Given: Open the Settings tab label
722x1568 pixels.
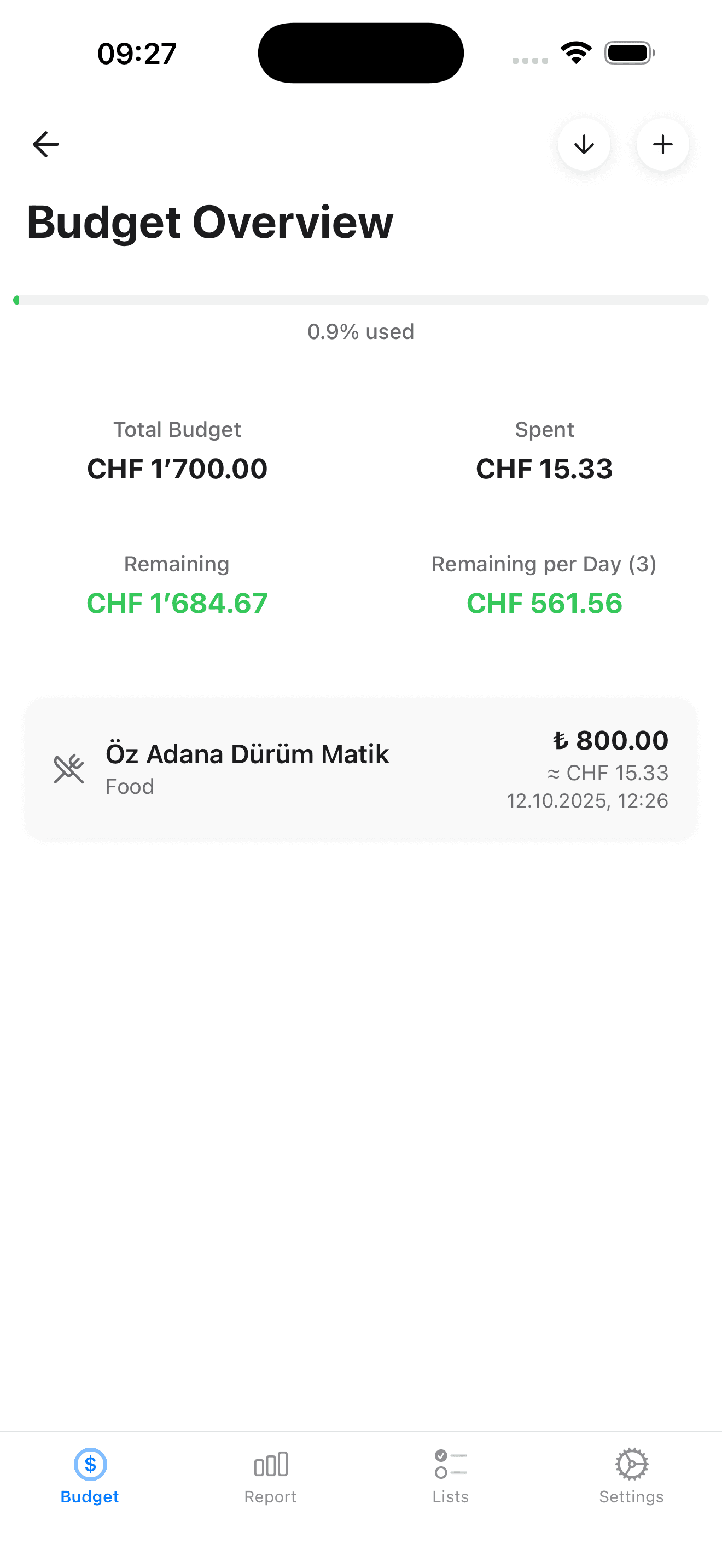Looking at the screenshot, I should point(631,1497).
